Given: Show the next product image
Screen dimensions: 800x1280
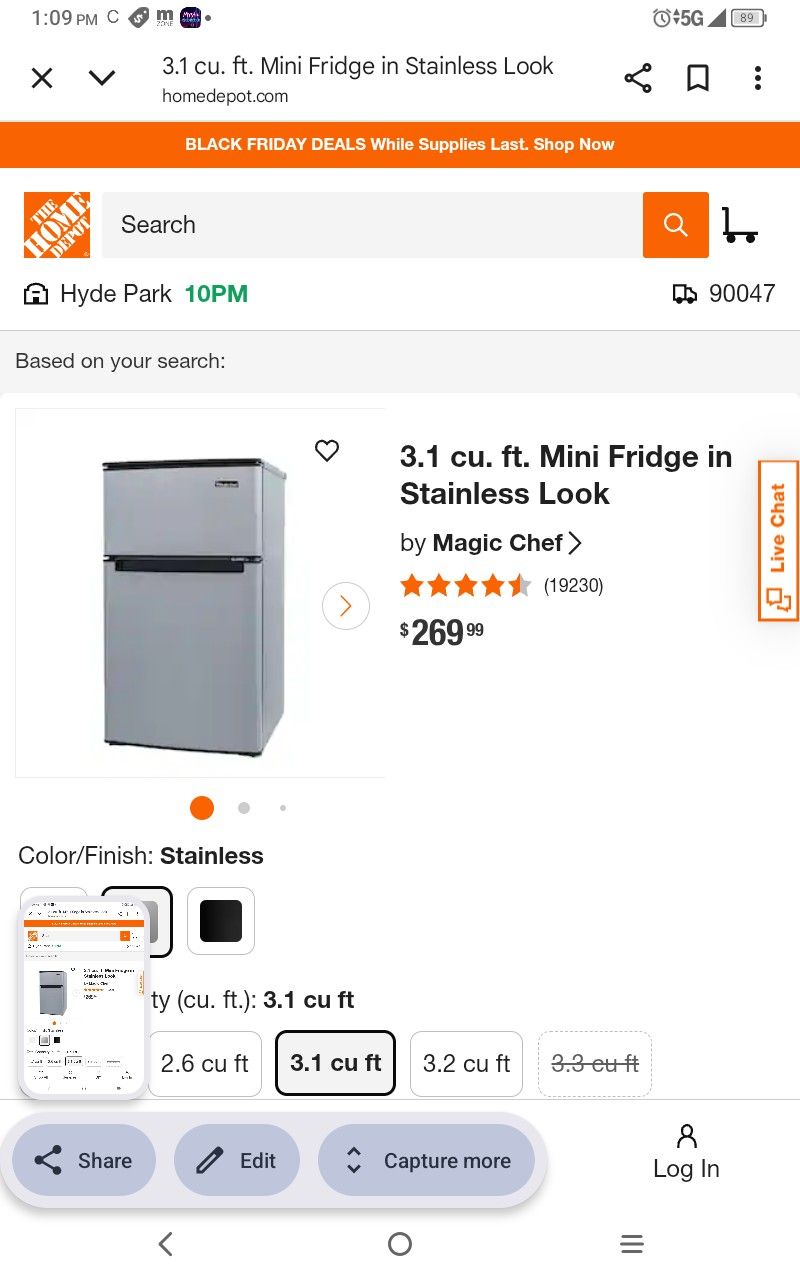Looking at the screenshot, I should (346, 606).
